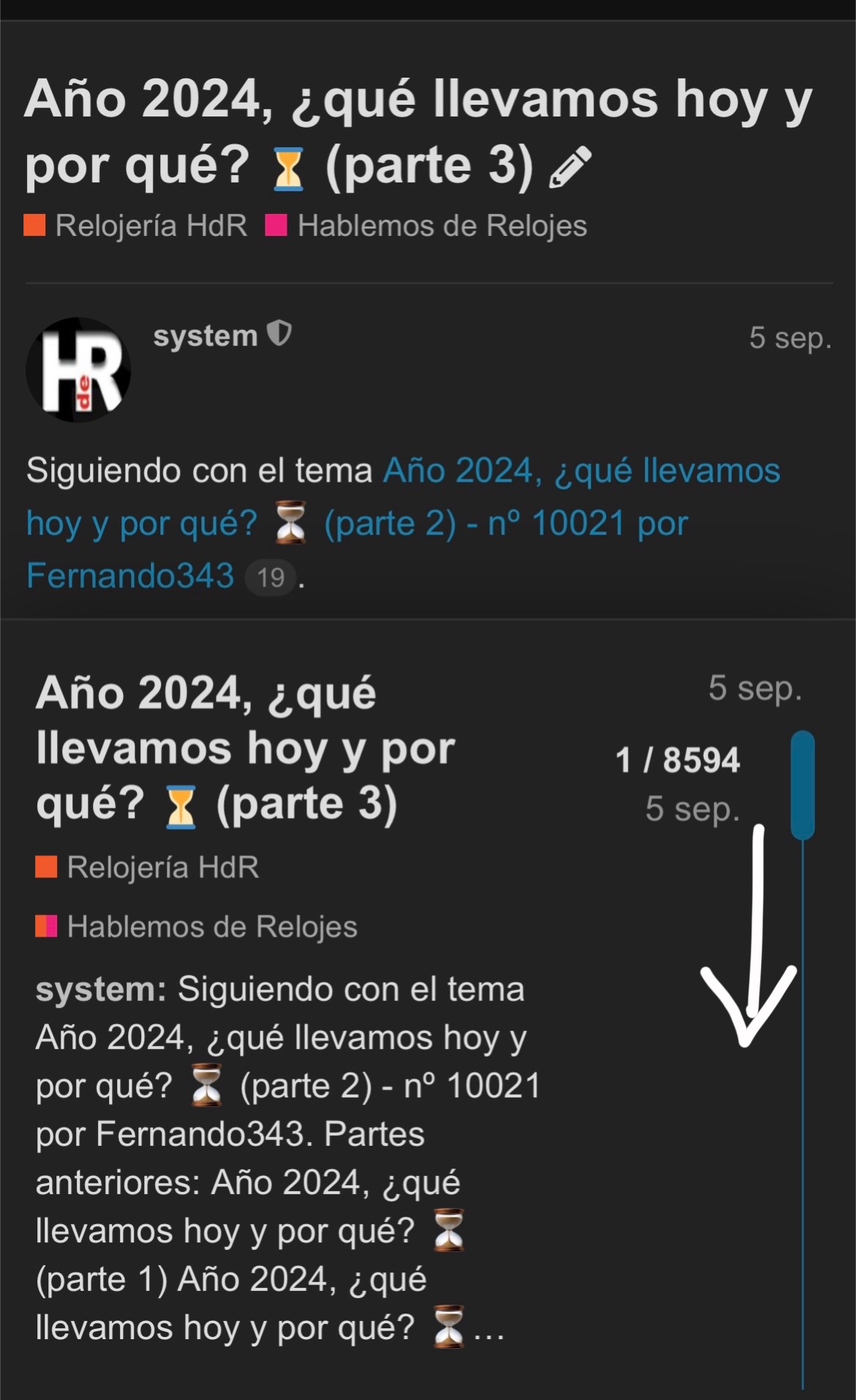Open Hablemos de Relojes in the timeline panel
Screen dimensions: 856x1400
[196, 927]
